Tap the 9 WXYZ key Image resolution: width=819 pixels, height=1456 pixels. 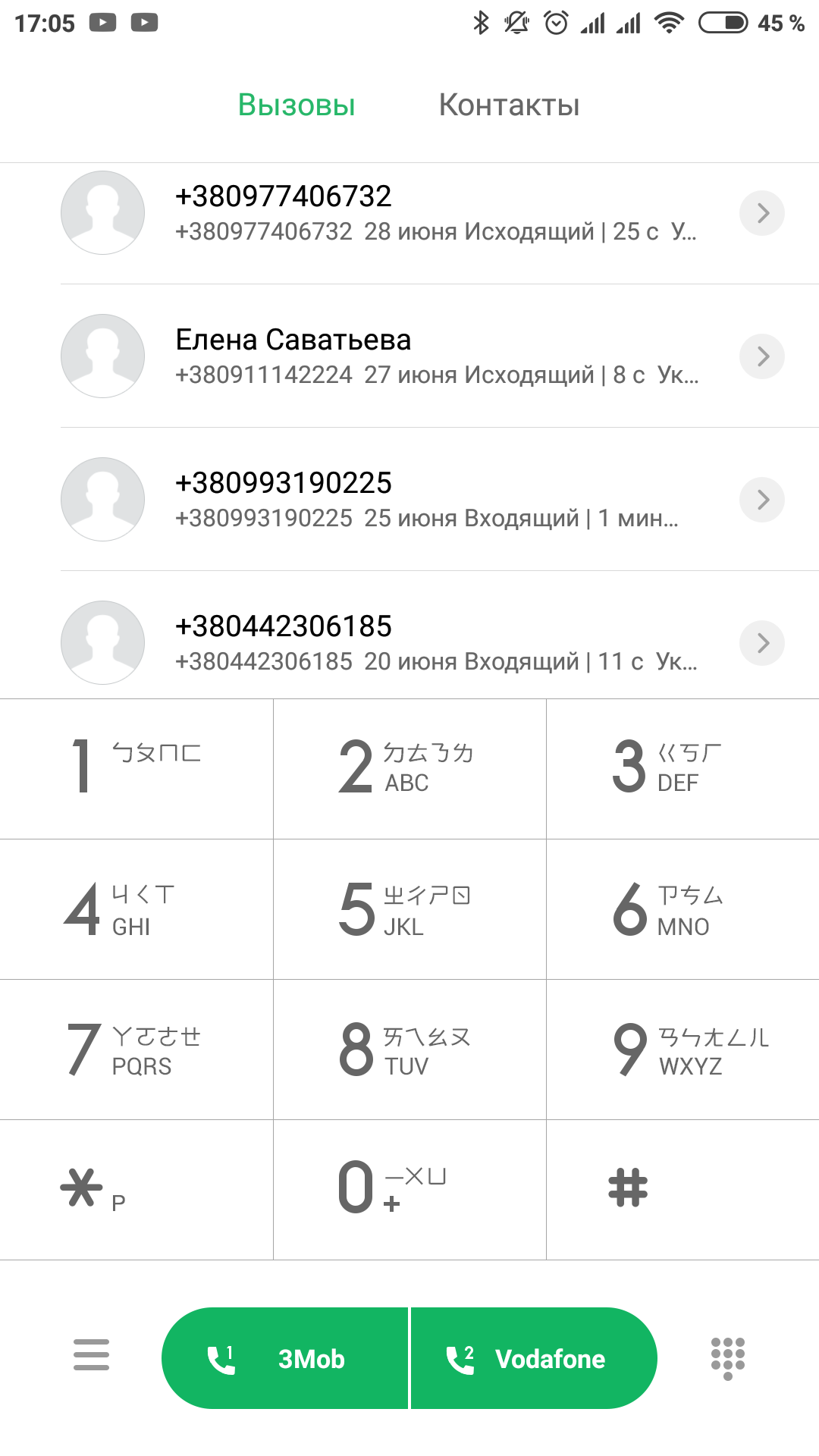682,1050
